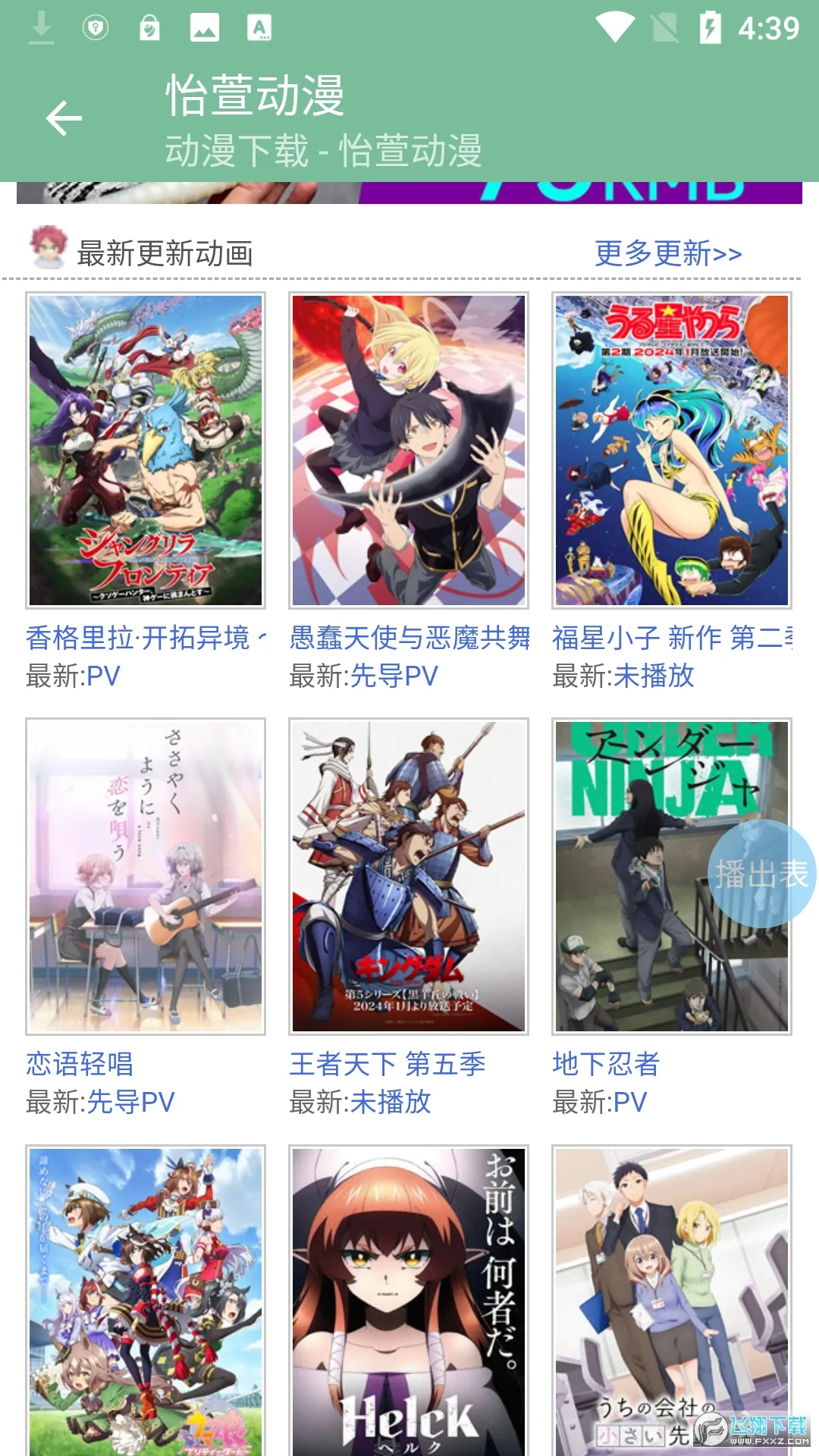Tap the battery charging indicator

(x=709, y=25)
